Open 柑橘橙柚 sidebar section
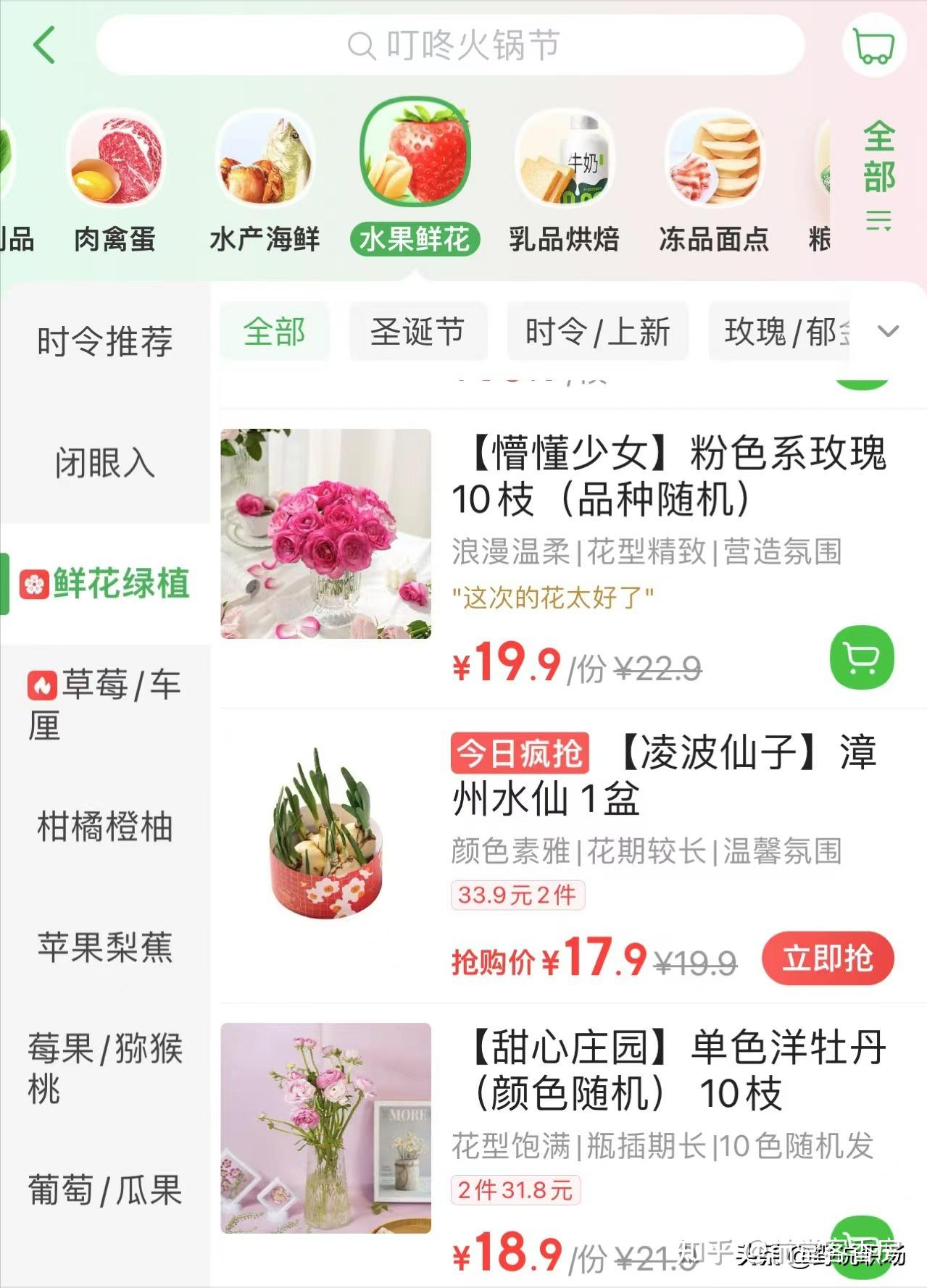Viewport: 927px width, 1288px height. [105, 826]
